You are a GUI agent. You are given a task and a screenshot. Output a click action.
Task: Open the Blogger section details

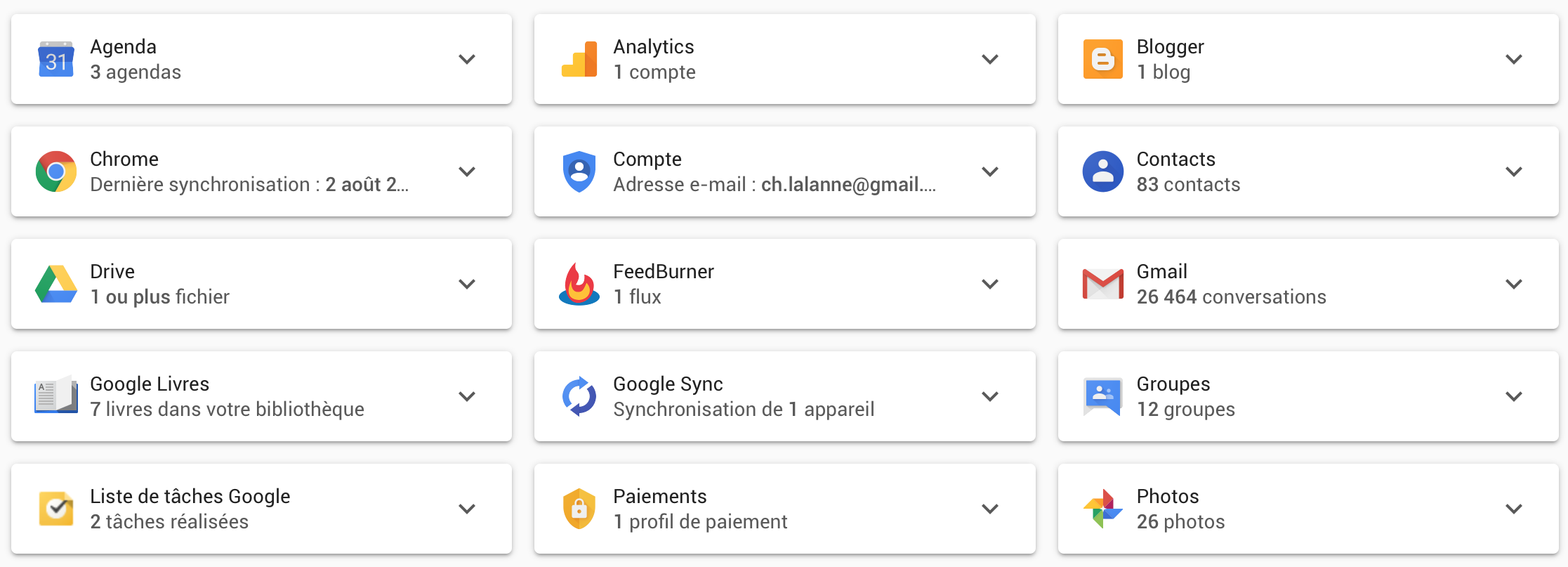pos(1514,60)
